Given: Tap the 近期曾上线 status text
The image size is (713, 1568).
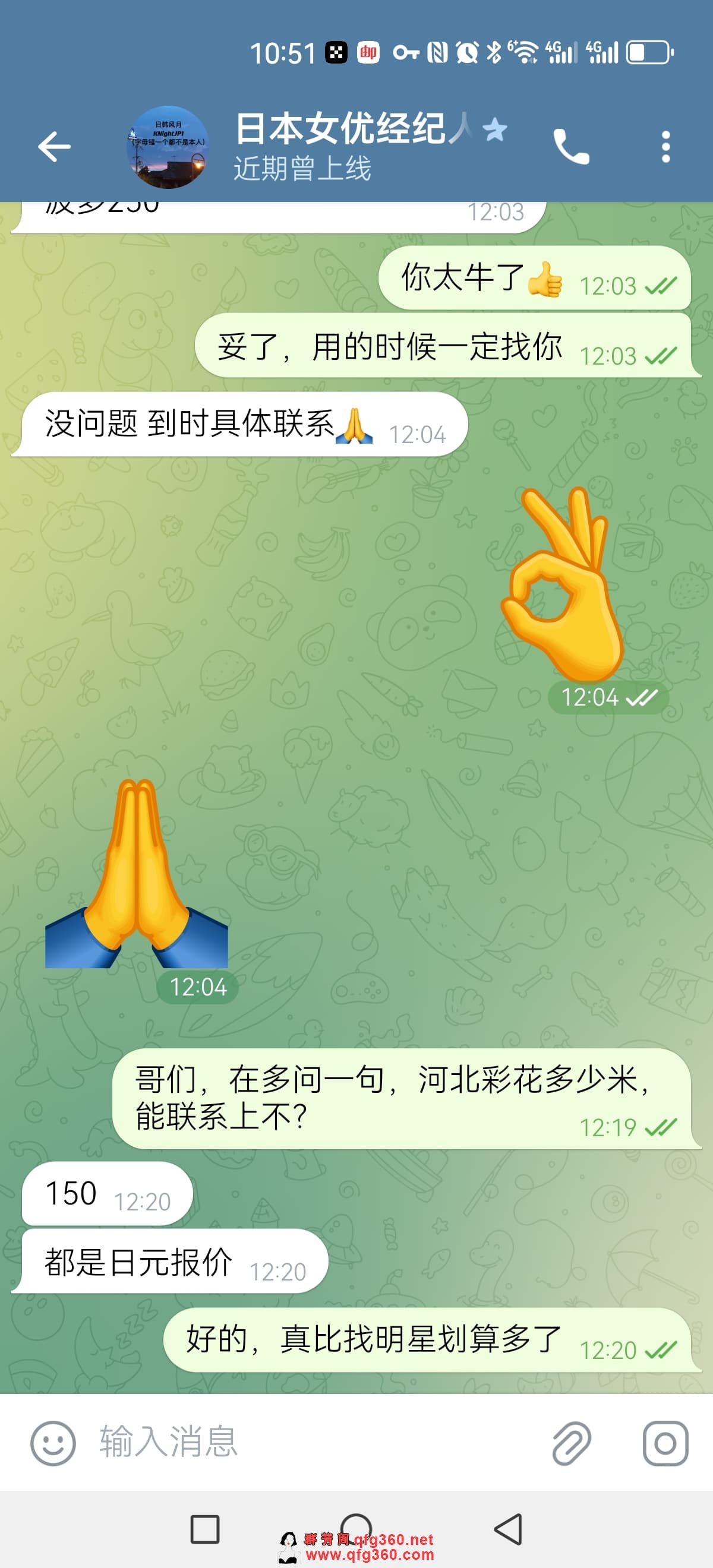Looking at the screenshot, I should pos(302,170).
